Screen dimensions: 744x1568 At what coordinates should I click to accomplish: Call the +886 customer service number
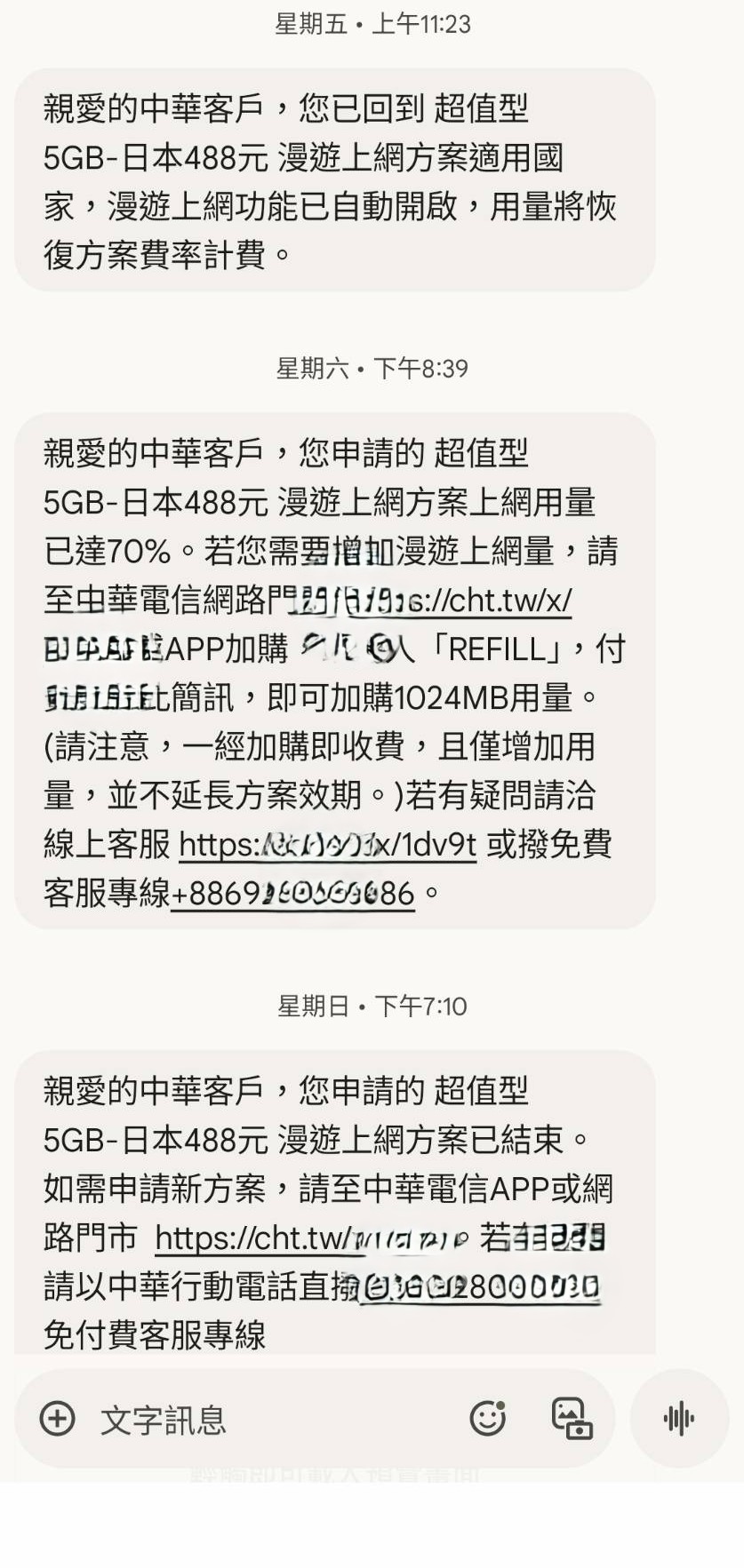(x=292, y=894)
